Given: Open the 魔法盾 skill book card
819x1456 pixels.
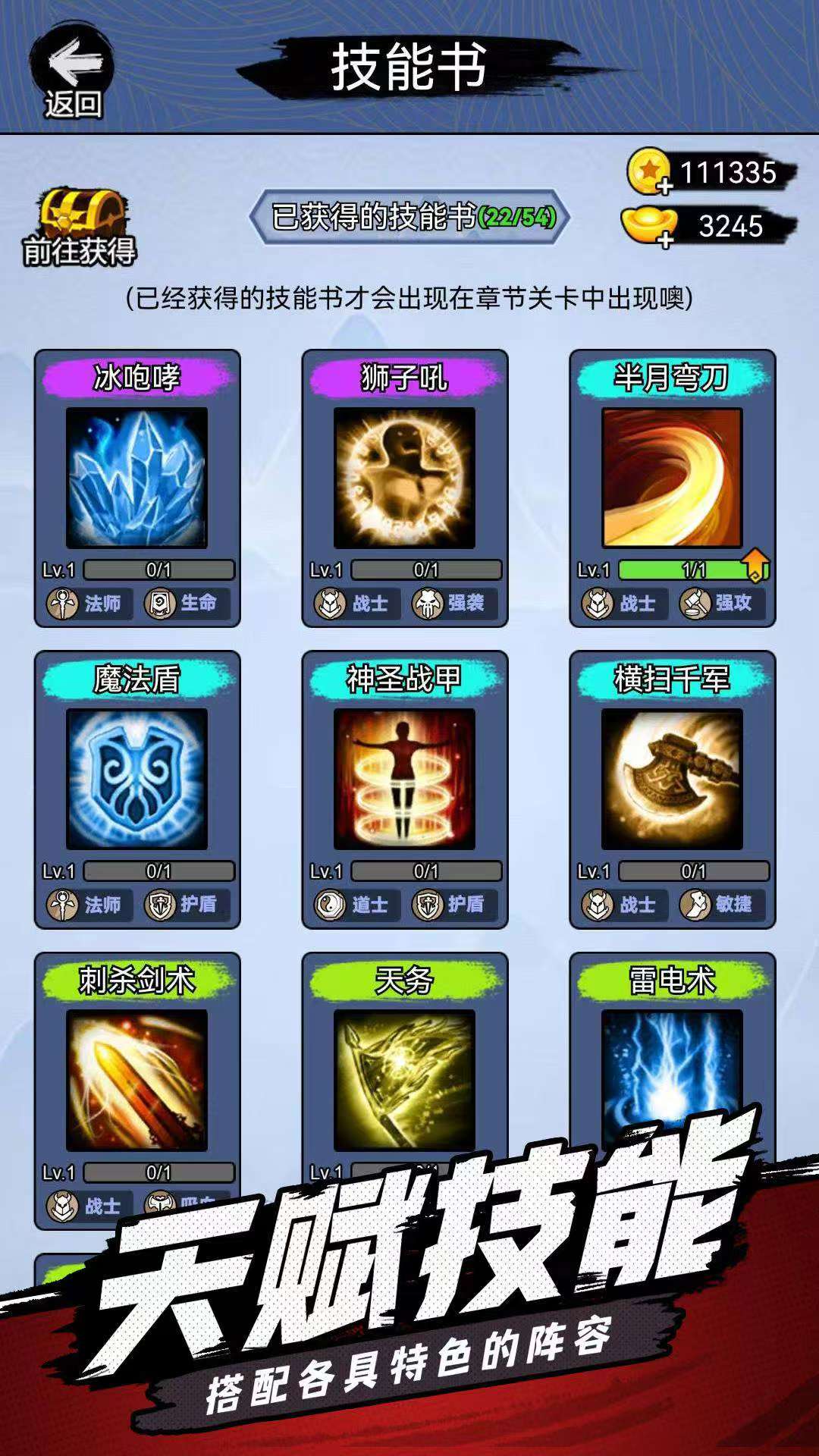Looking at the screenshot, I should point(136,779).
